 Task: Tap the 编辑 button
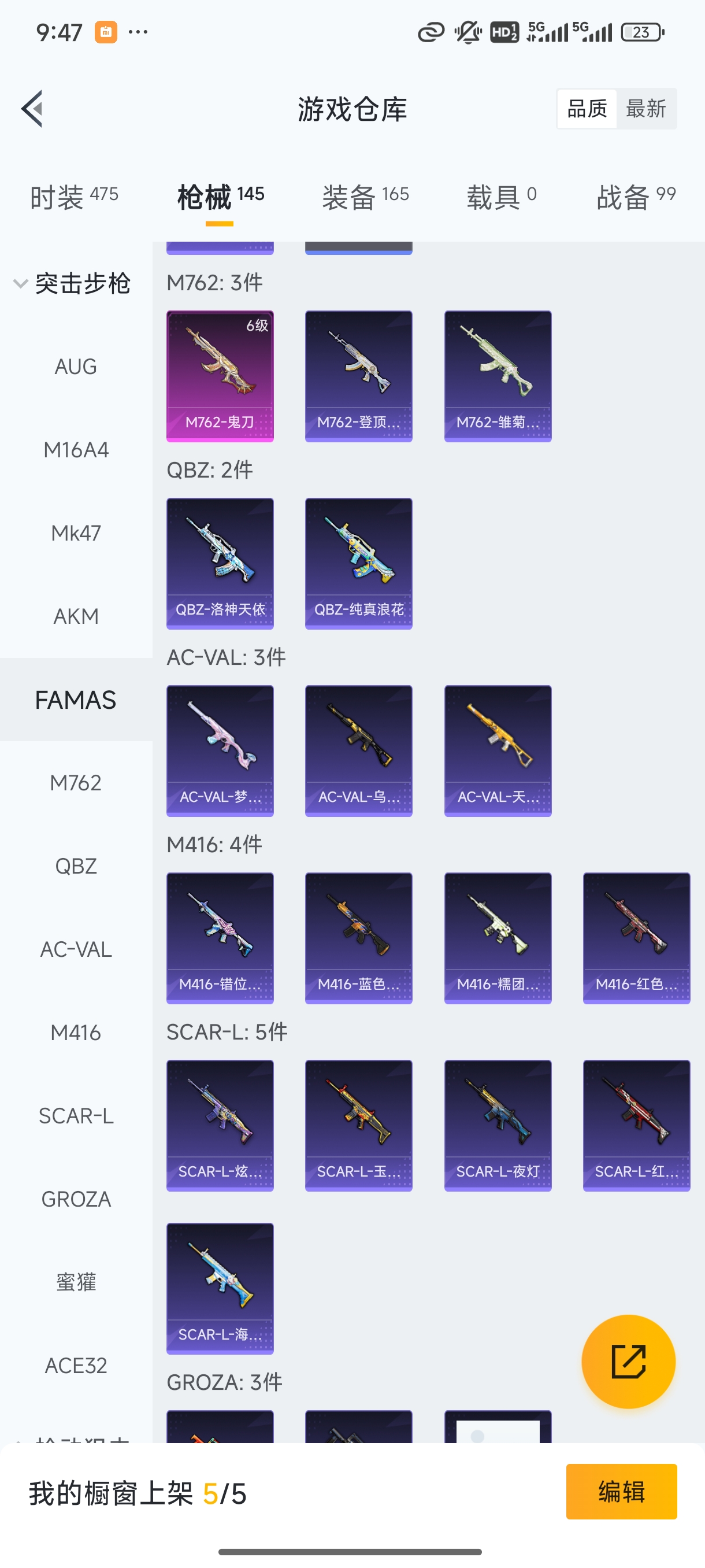pos(621,1491)
